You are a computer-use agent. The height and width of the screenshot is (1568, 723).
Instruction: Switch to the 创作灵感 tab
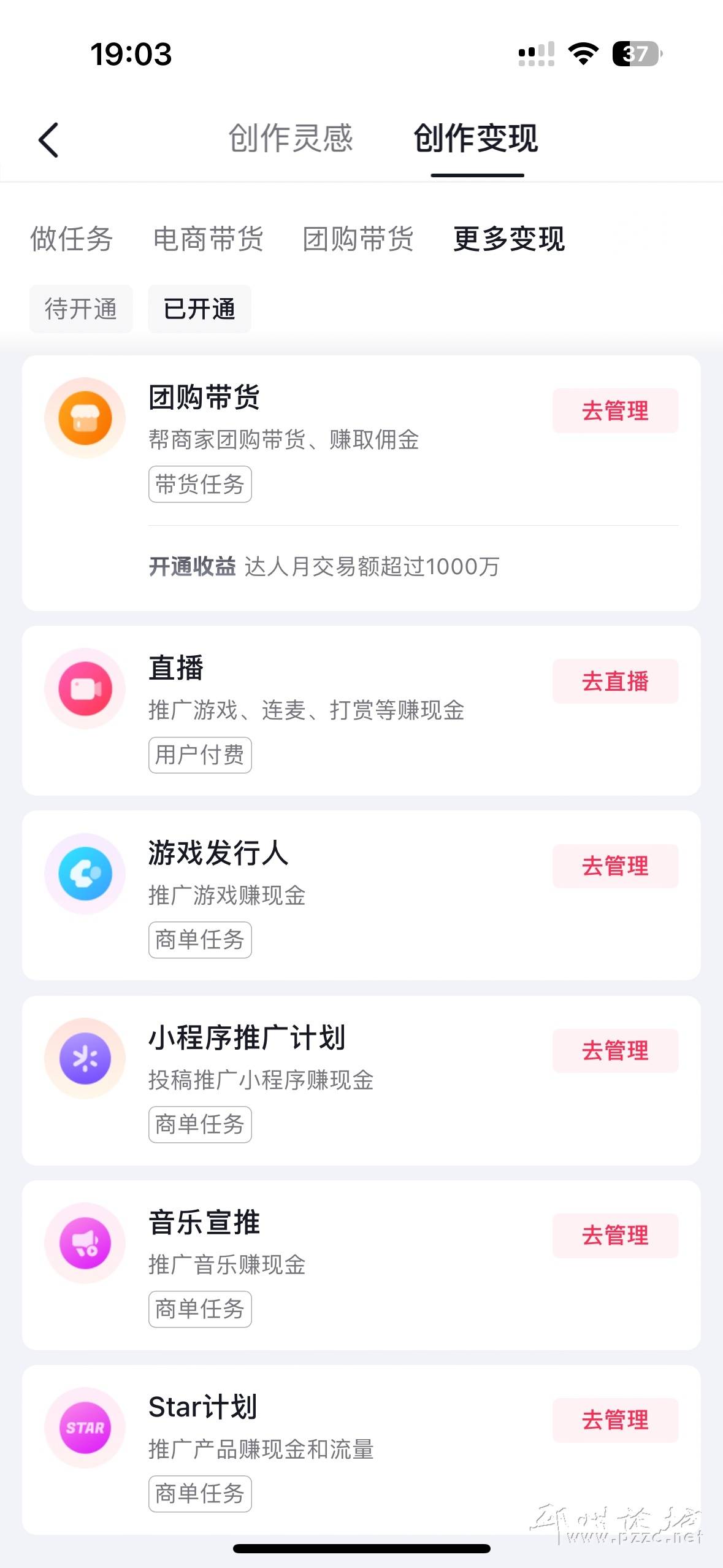(x=291, y=138)
